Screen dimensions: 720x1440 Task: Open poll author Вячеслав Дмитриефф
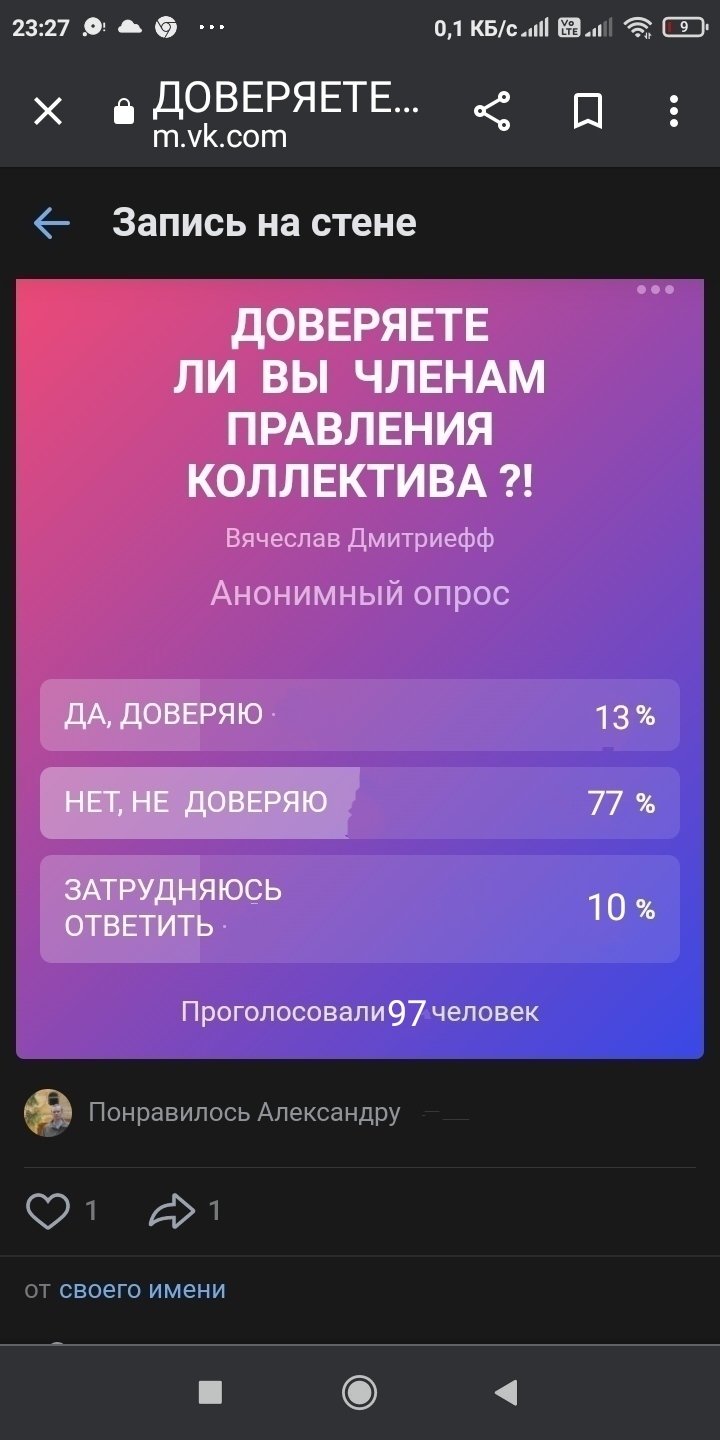[x=360, y=539]
